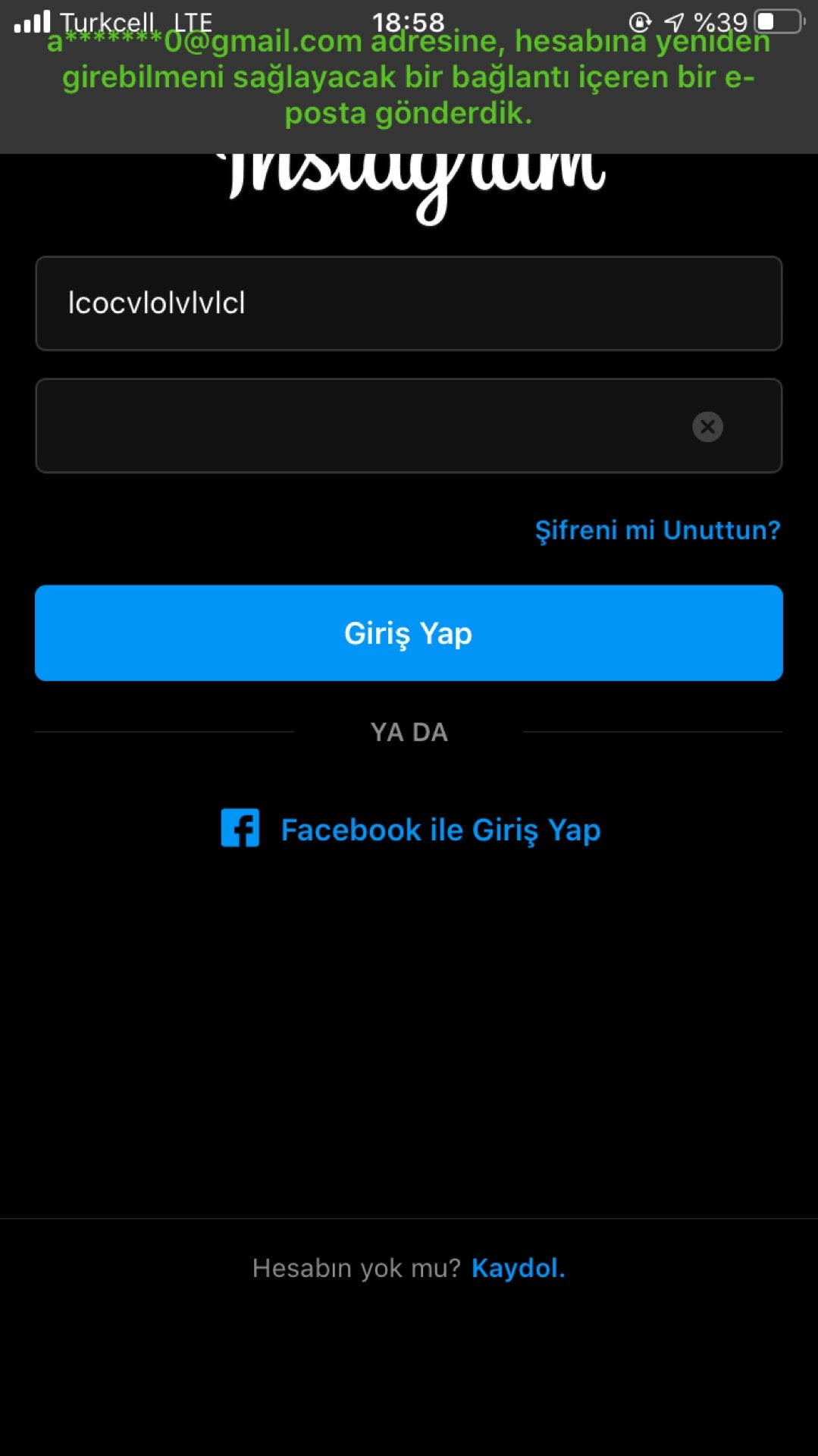
Task: Clear the password field with the X icon
Action: pyautogui.click(x=707, y=426)
